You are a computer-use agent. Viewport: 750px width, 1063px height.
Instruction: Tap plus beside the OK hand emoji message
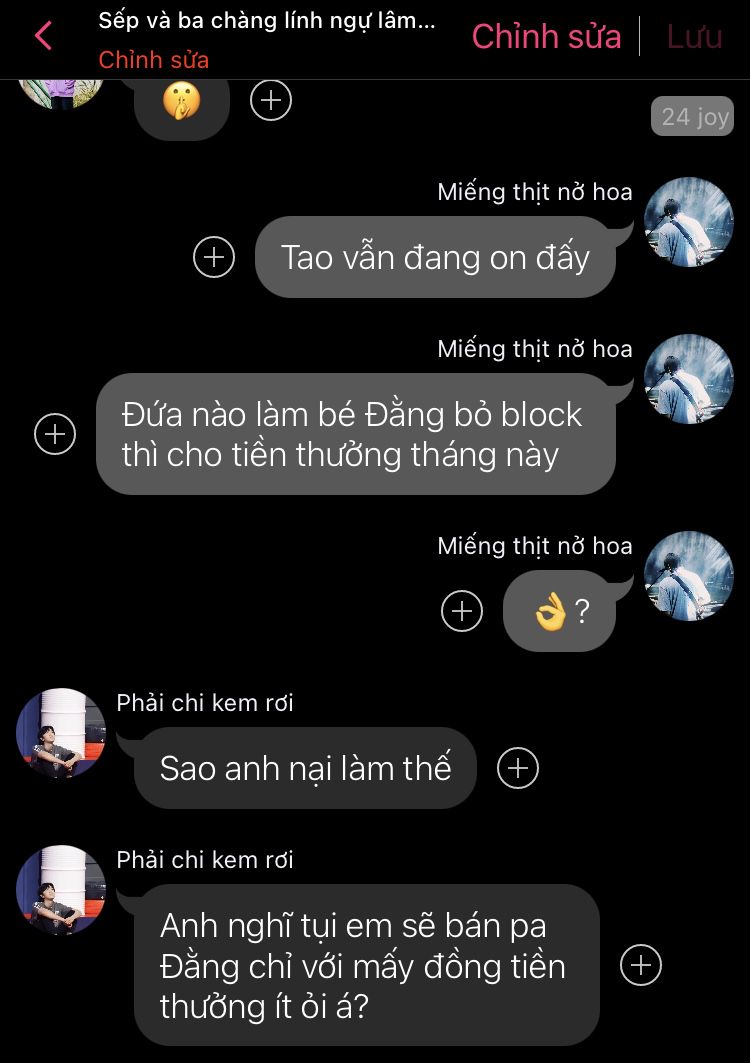(x=461, y=610)
